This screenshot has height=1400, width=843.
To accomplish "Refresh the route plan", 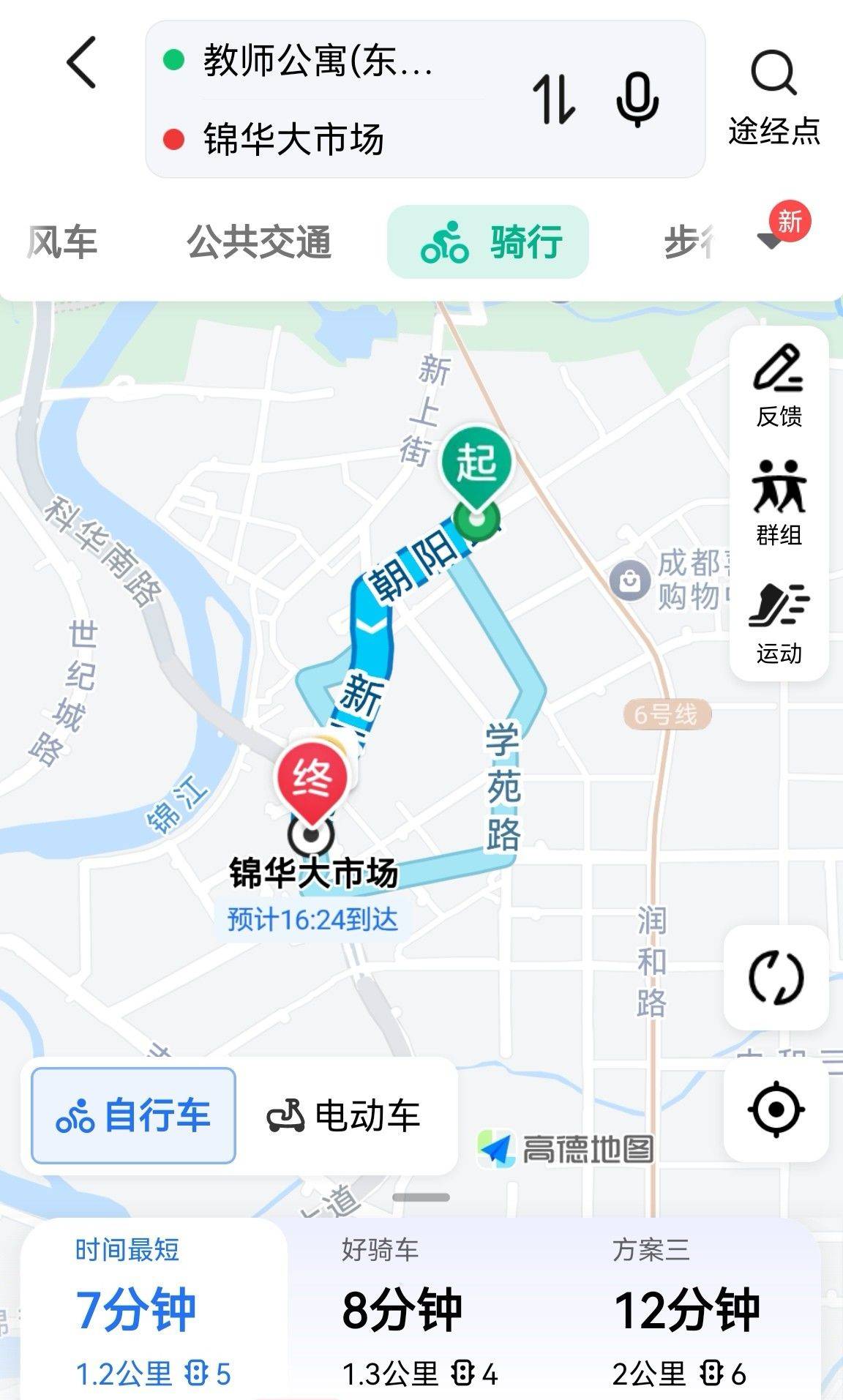I will [776, 977].
